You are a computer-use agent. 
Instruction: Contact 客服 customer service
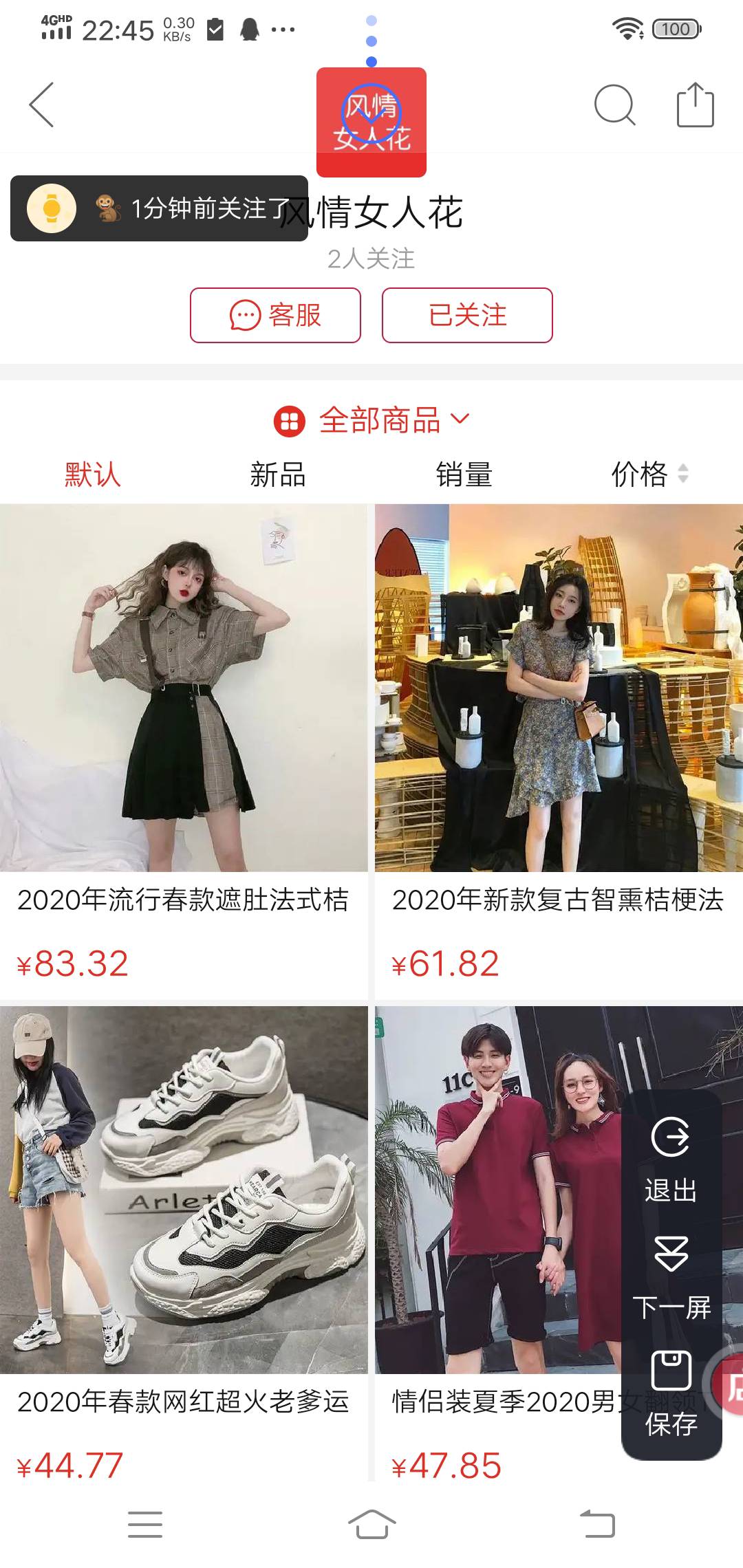275,316
